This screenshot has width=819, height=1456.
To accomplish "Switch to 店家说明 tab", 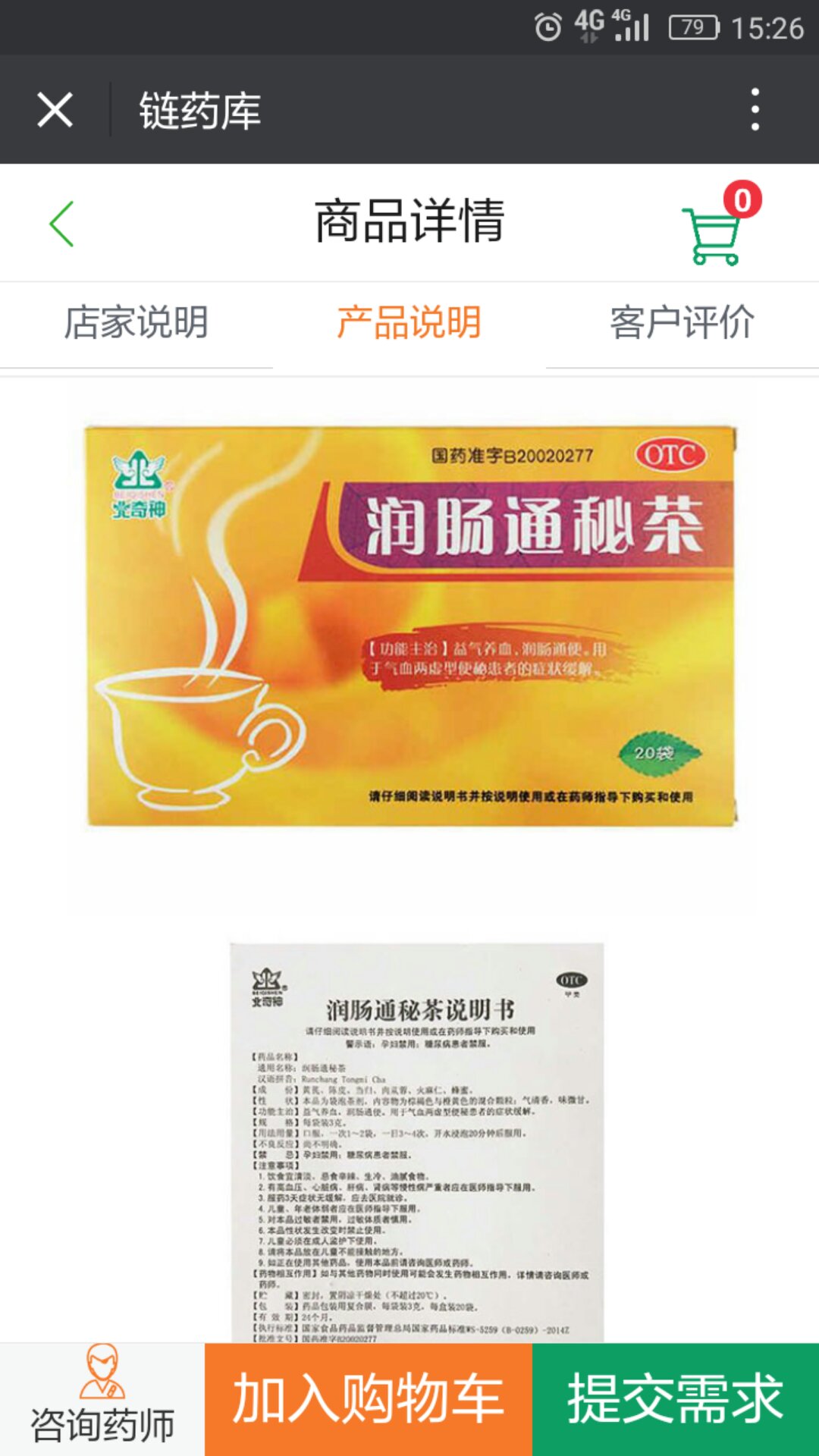I will coord(136,323).
